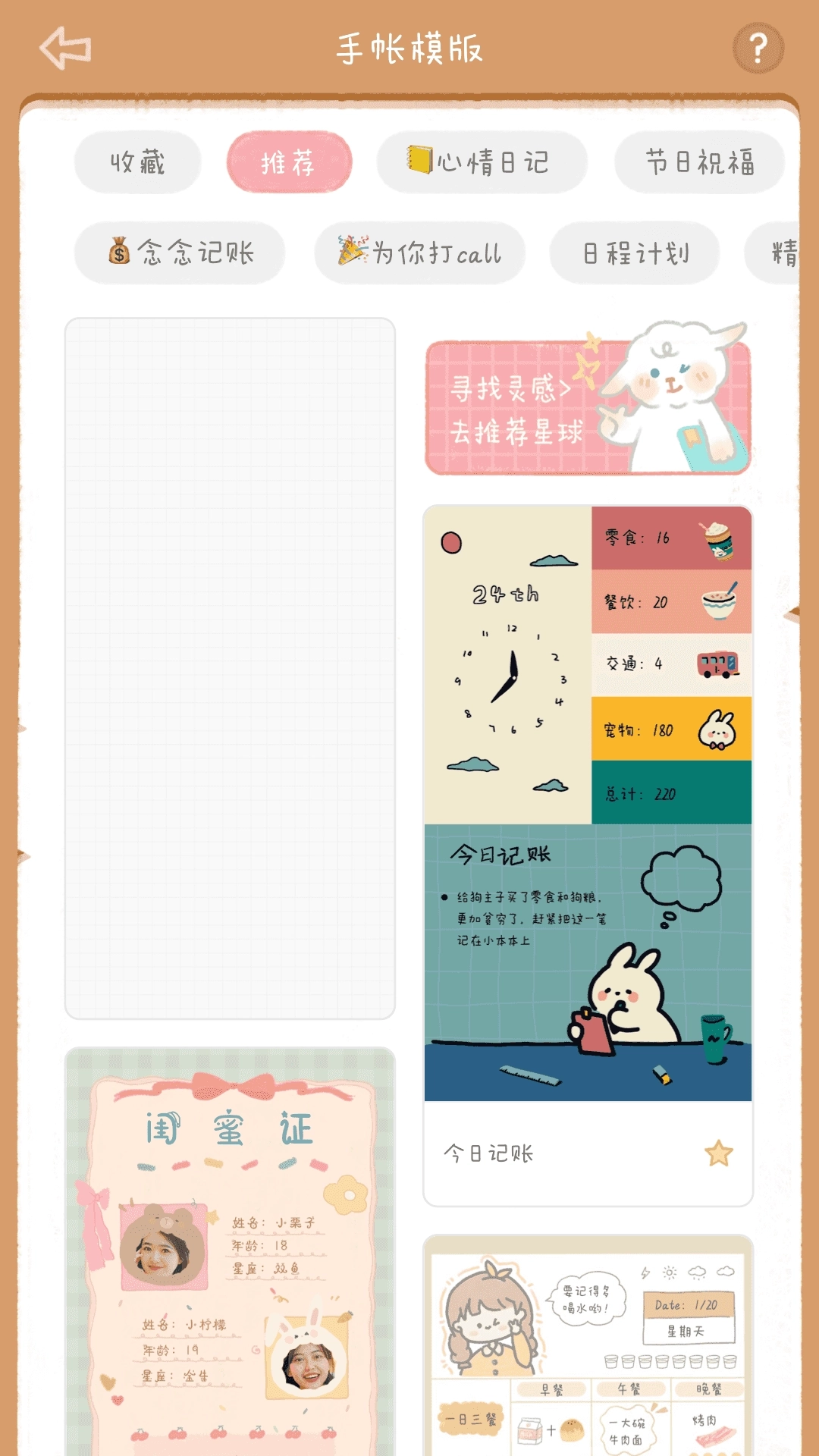Choose the 为你打call category
Screen dimensions: 819x1456
[419, 253]
